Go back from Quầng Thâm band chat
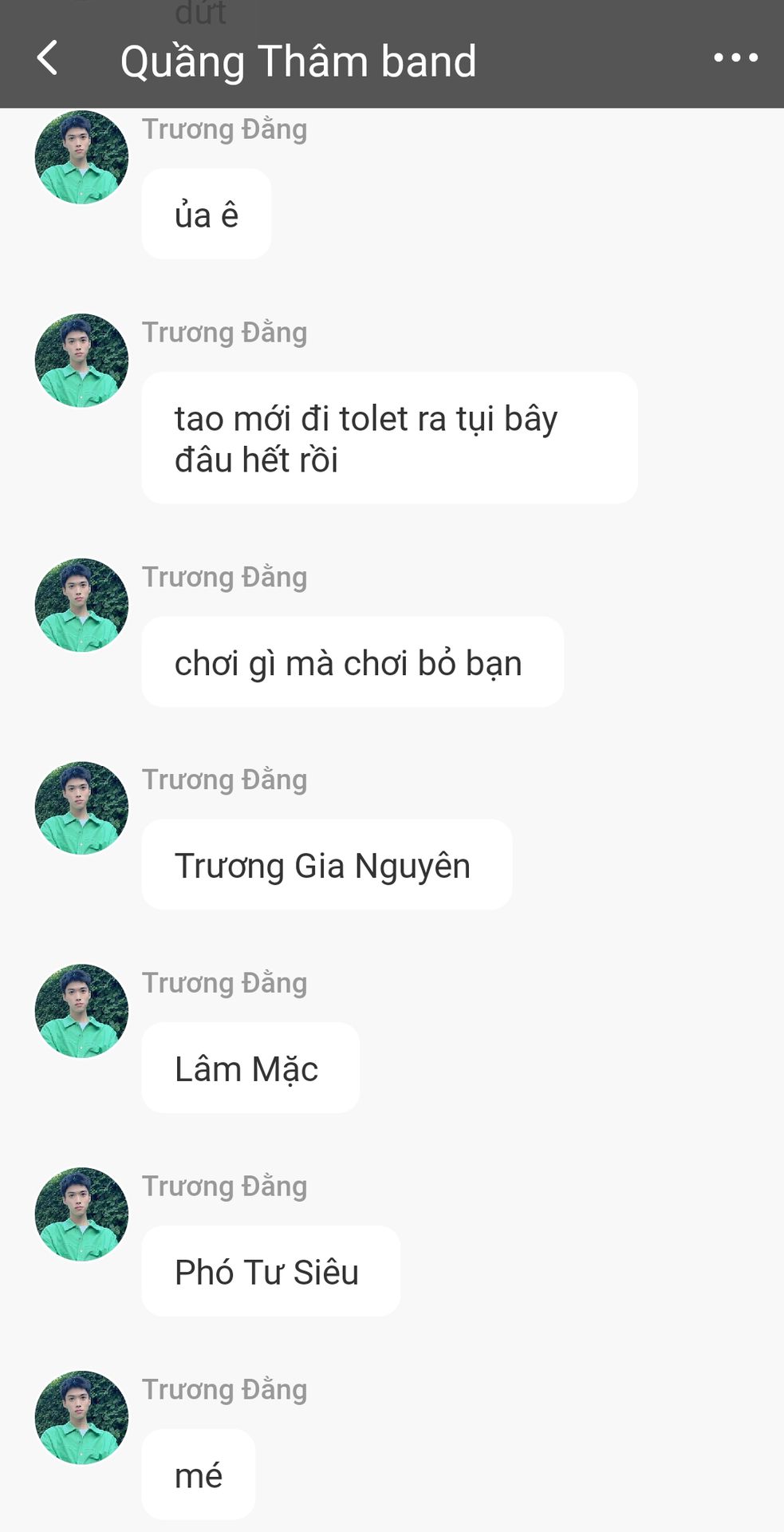Screen dimensions: 784x1532 (48, 58)
